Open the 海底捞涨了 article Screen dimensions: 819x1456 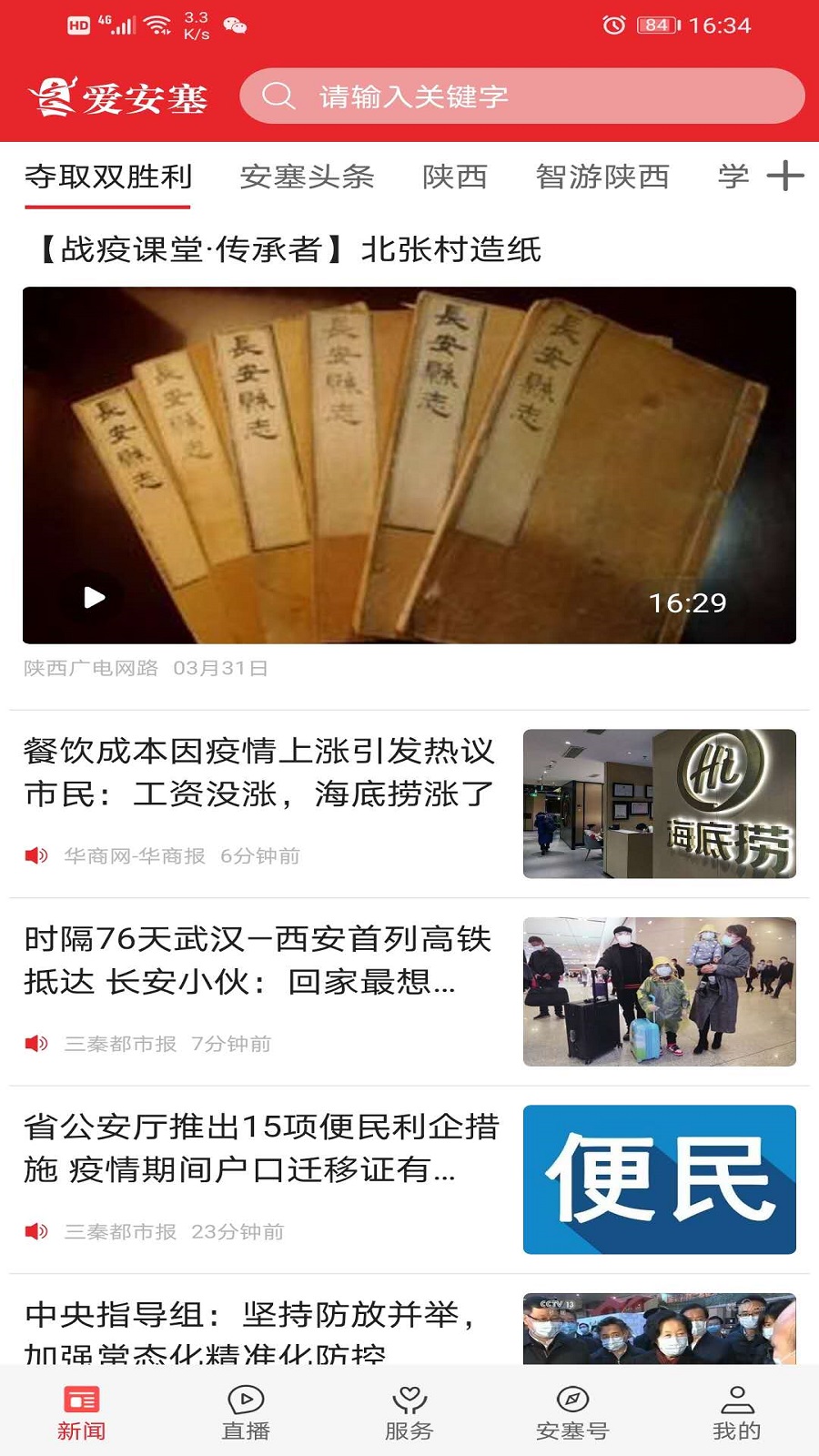click(x=259, y=772)
